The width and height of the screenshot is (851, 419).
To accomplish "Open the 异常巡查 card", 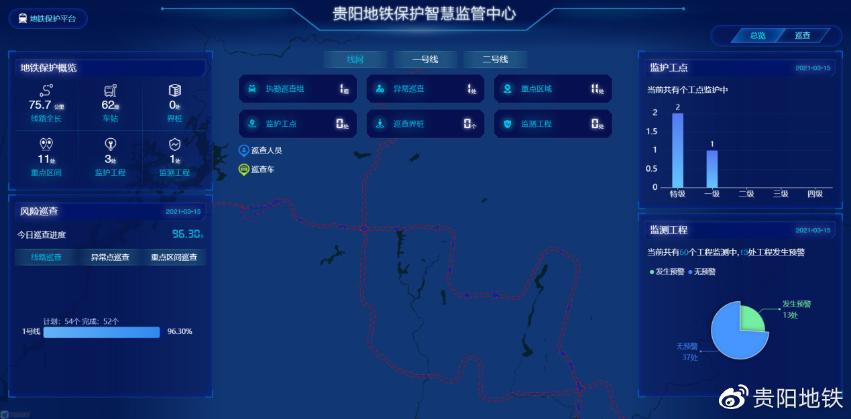I will (425, 89).
